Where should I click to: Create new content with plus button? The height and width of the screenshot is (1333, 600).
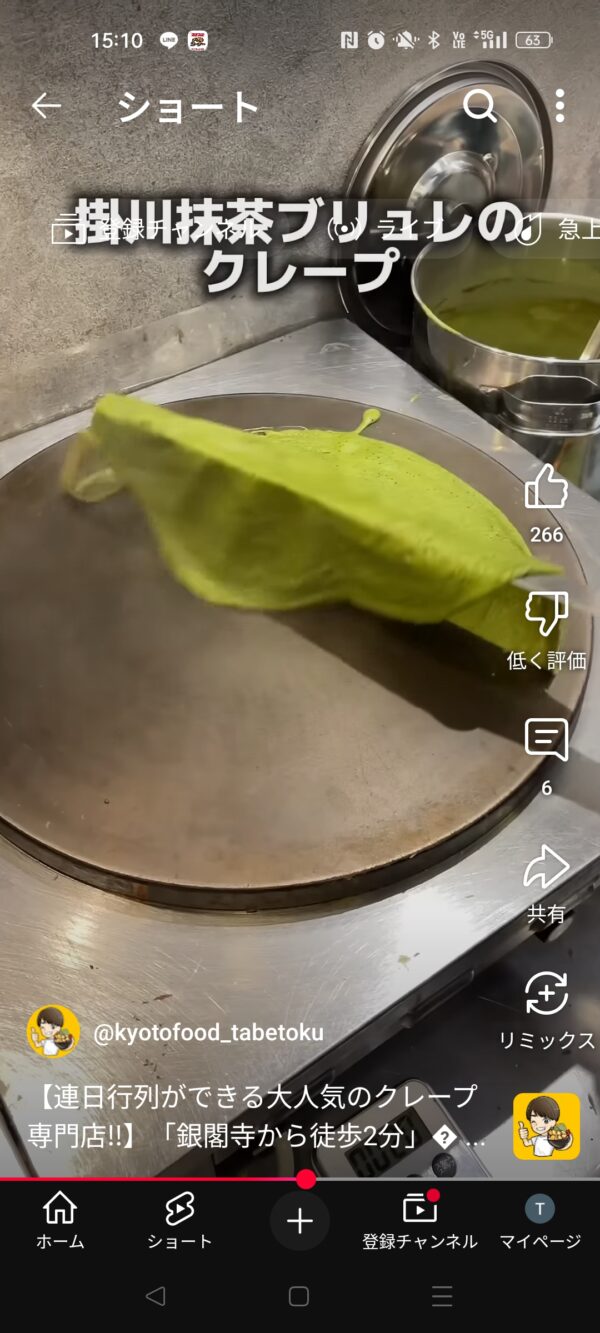pyautogui.click(x=300, y=1221)
